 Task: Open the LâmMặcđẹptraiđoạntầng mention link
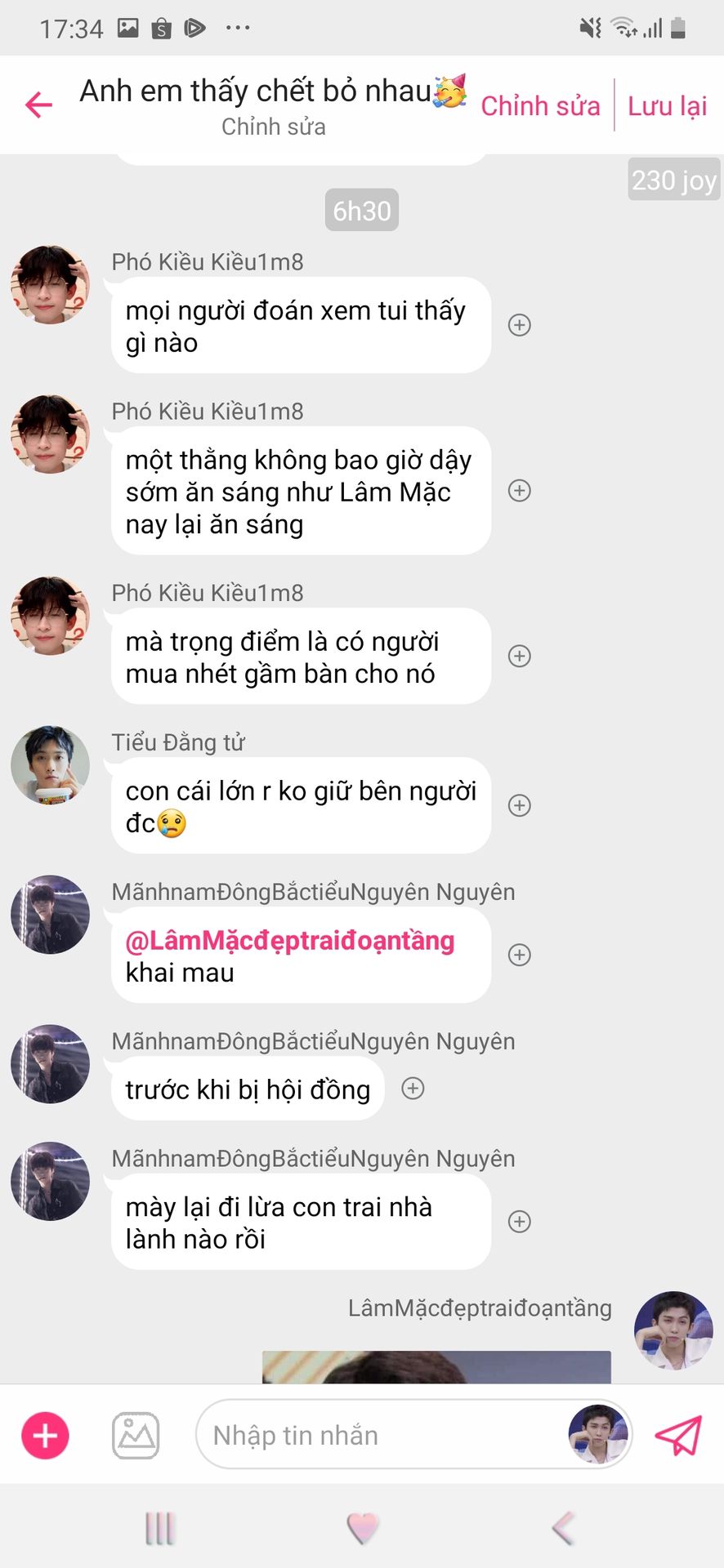[x=290, y=941]
